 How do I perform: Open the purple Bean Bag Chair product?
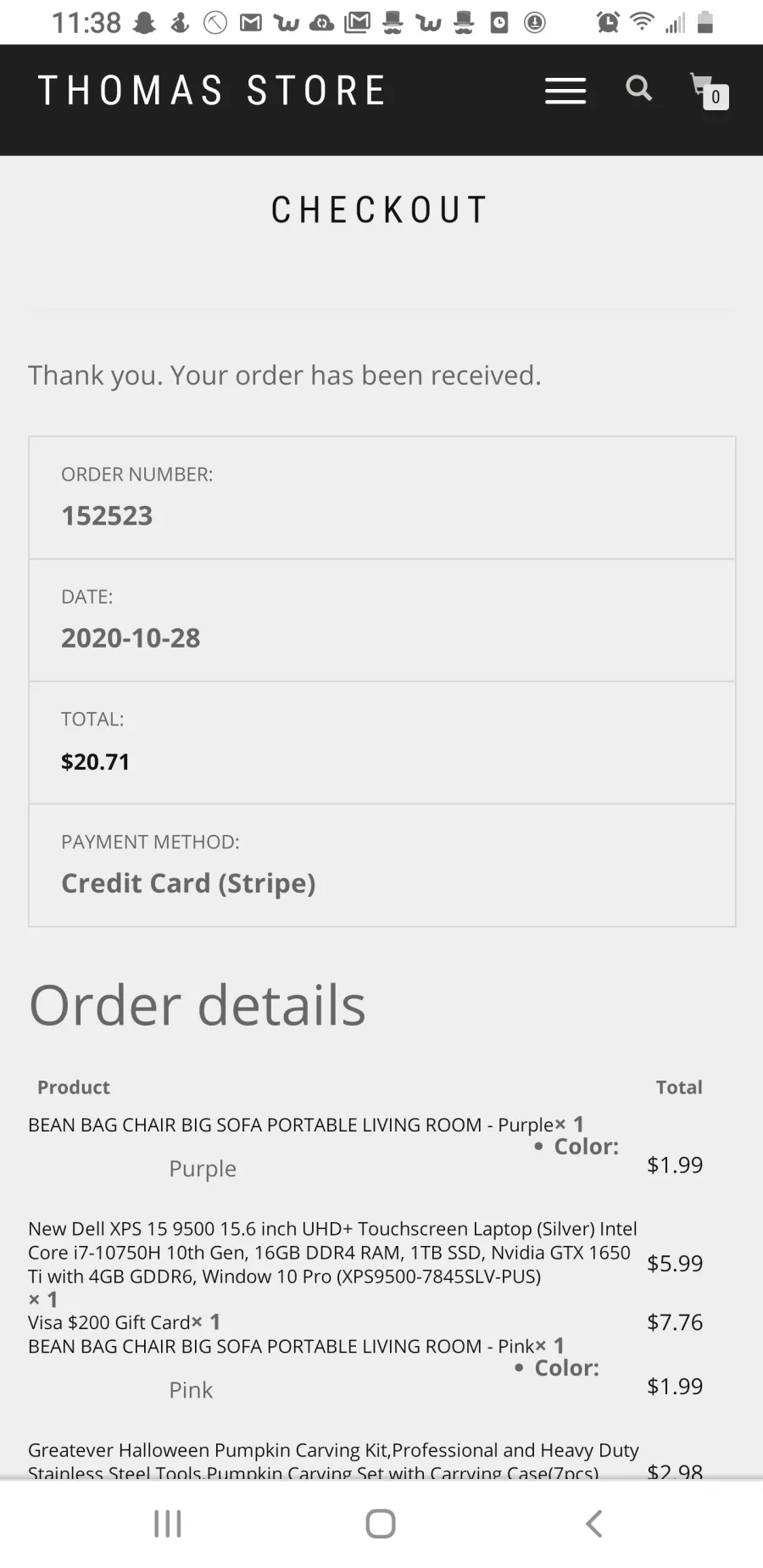pos(290,1125)
